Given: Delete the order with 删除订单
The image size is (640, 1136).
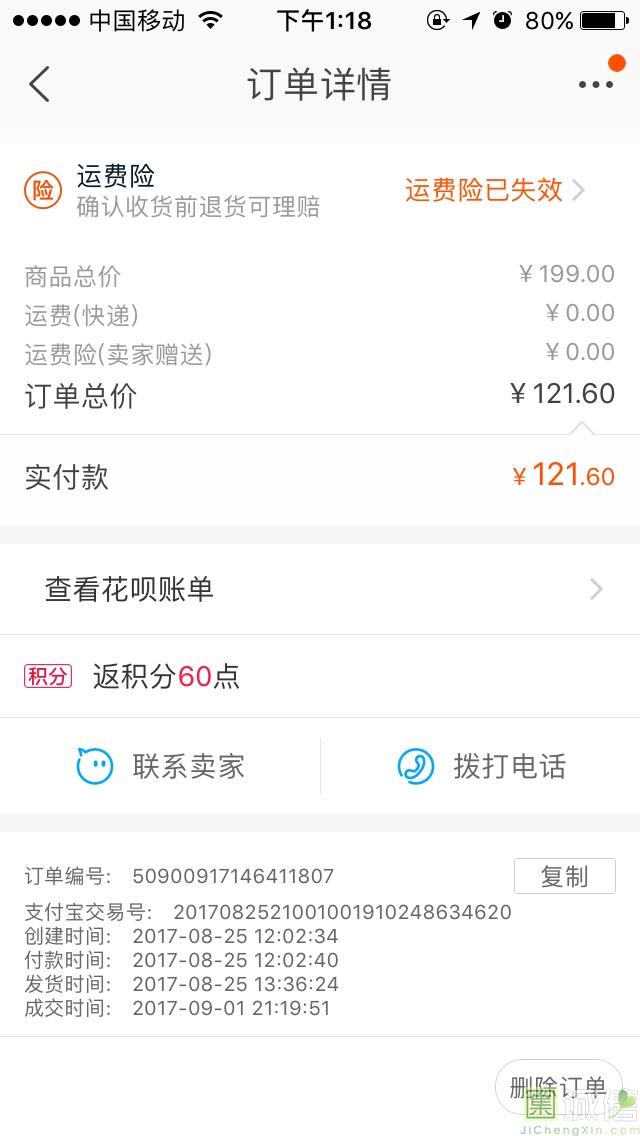Looking at the screenshot, I should point(558,1086).
